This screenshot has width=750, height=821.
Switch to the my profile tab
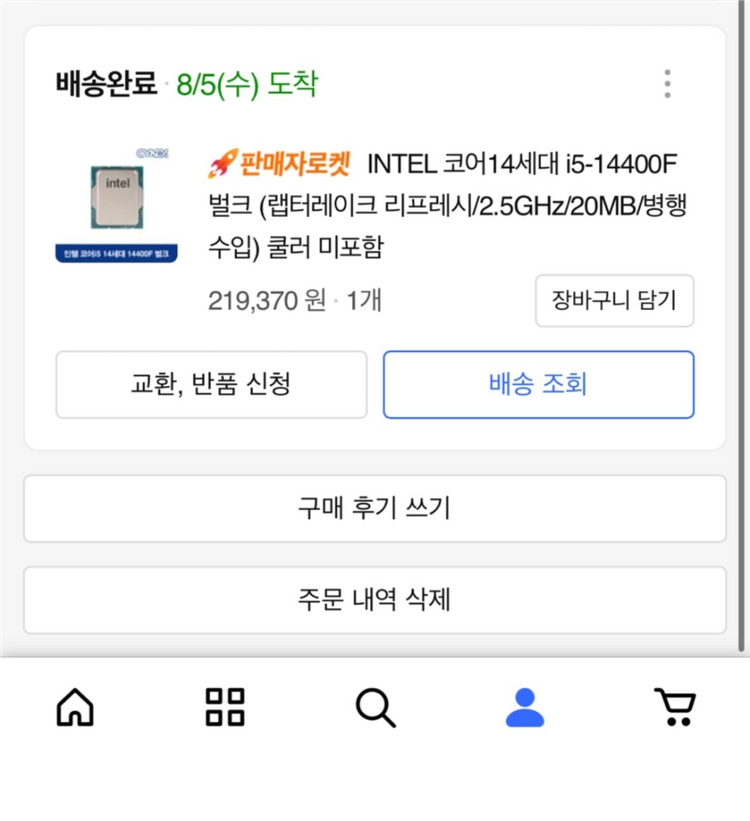coord(525,707)
